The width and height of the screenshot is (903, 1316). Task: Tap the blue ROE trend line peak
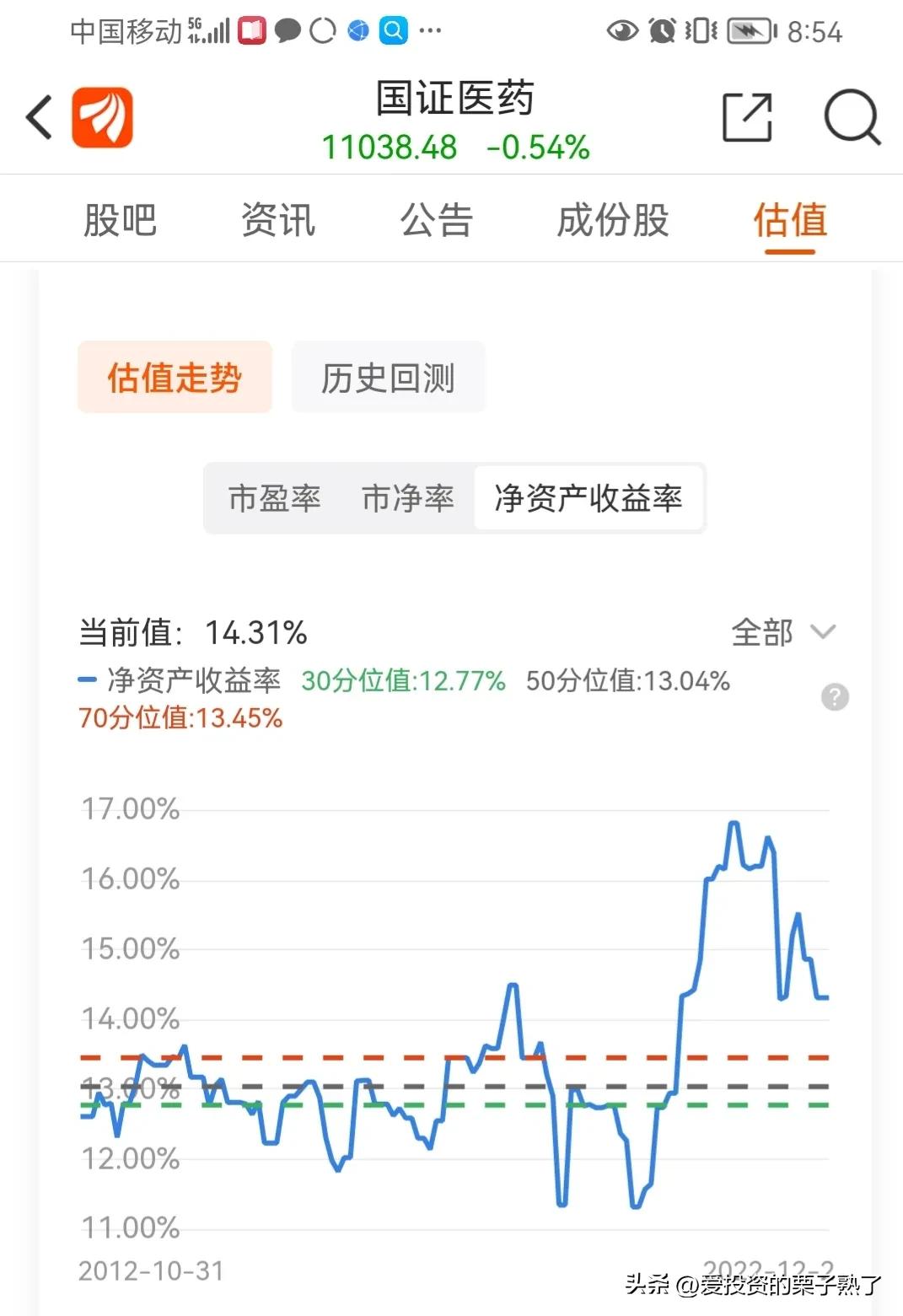733,822
